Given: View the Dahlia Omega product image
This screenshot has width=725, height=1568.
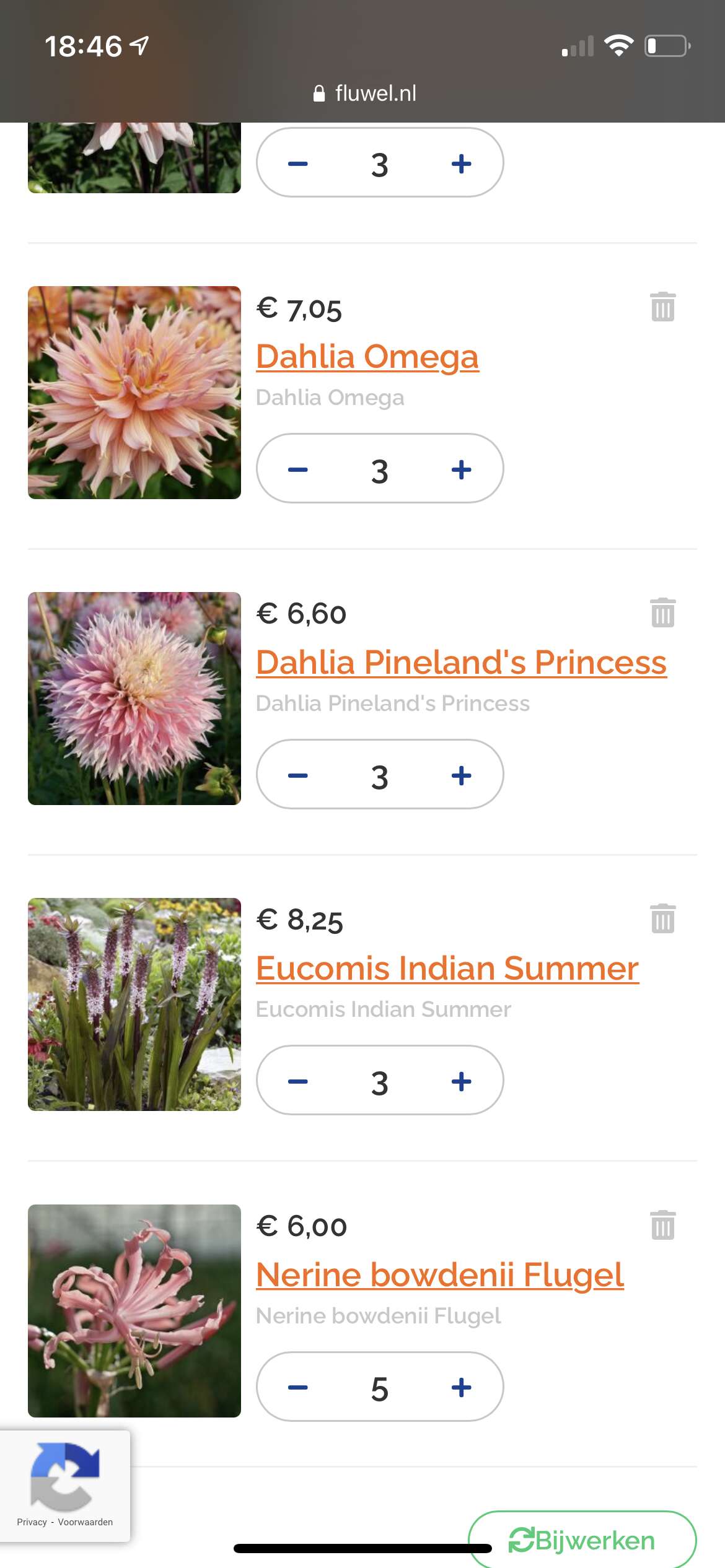Looking at the screenshot, I should (134, 393).
